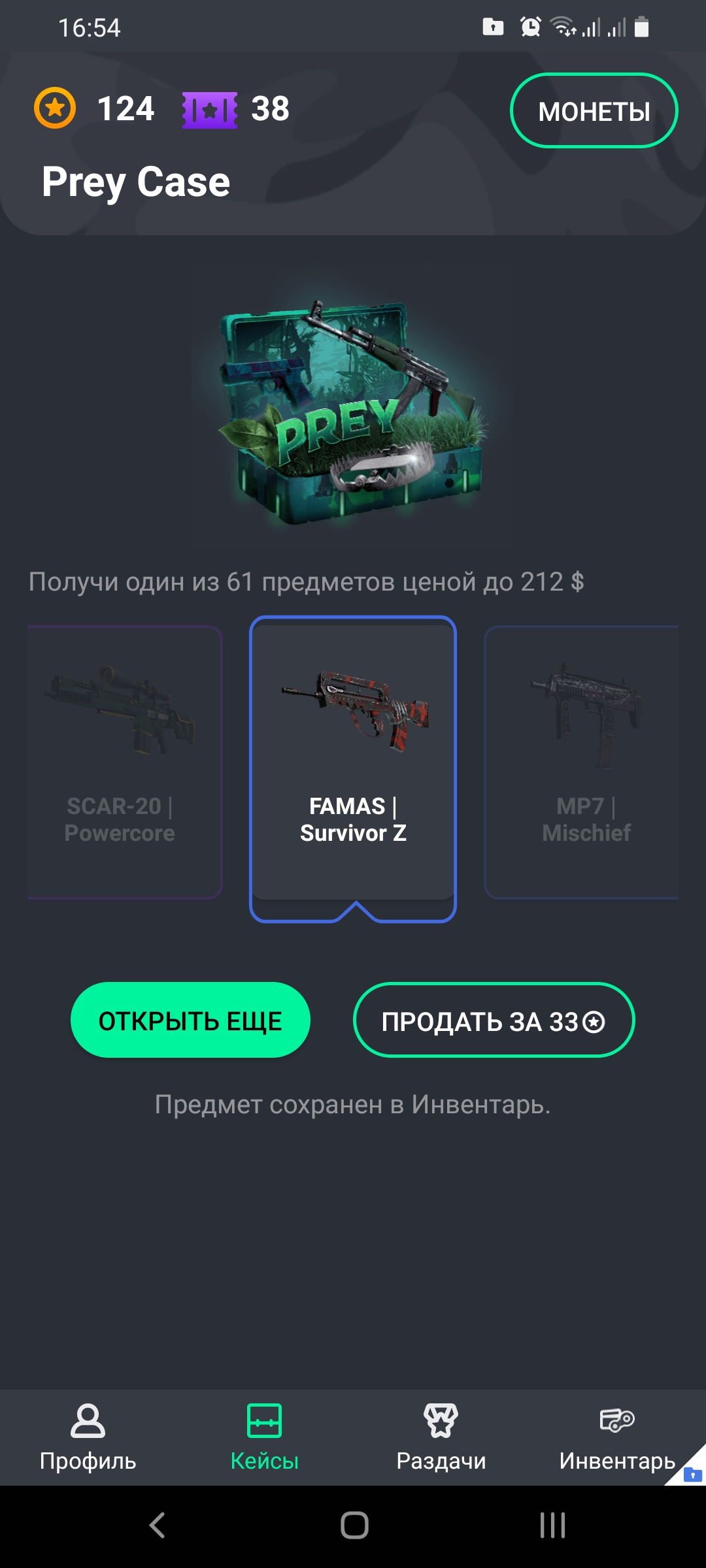Open another case with ОТКРЫТЬ ЕЩЕ
This screenshot has width=706, height=1568.
pyautogui.click(x=190, y=1020)
